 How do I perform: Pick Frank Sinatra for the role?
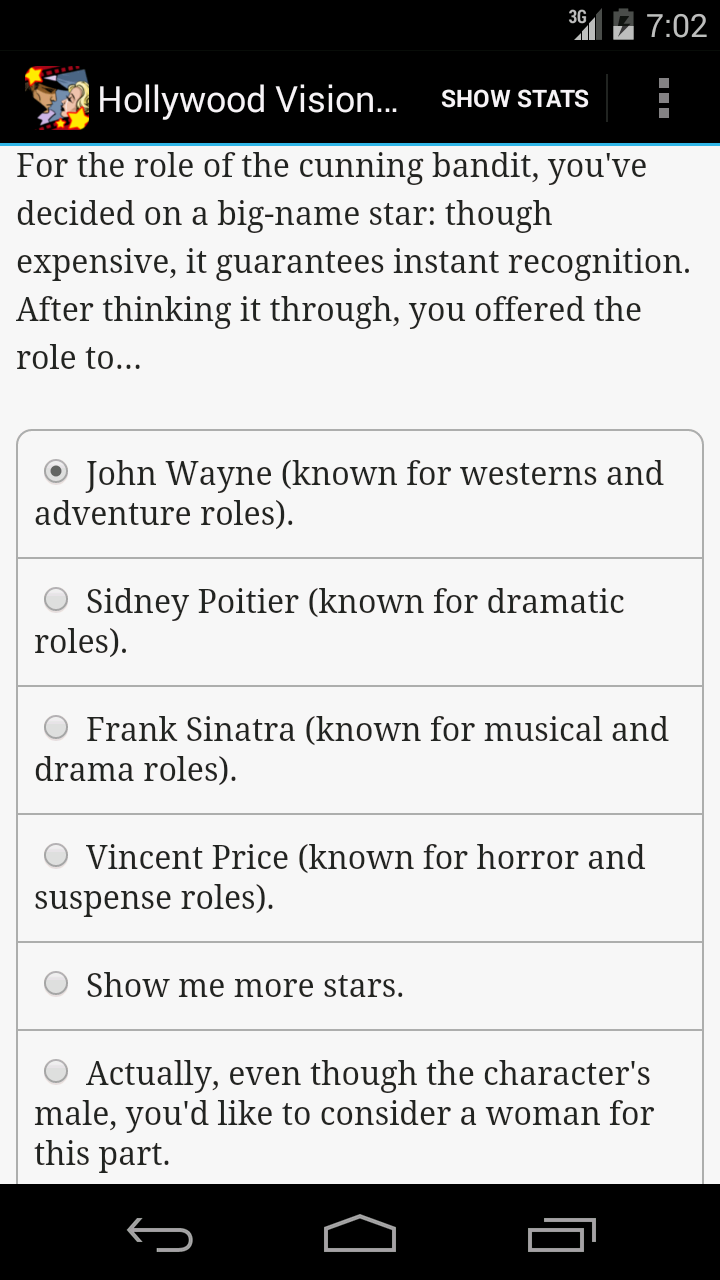[x=57, y=728]
